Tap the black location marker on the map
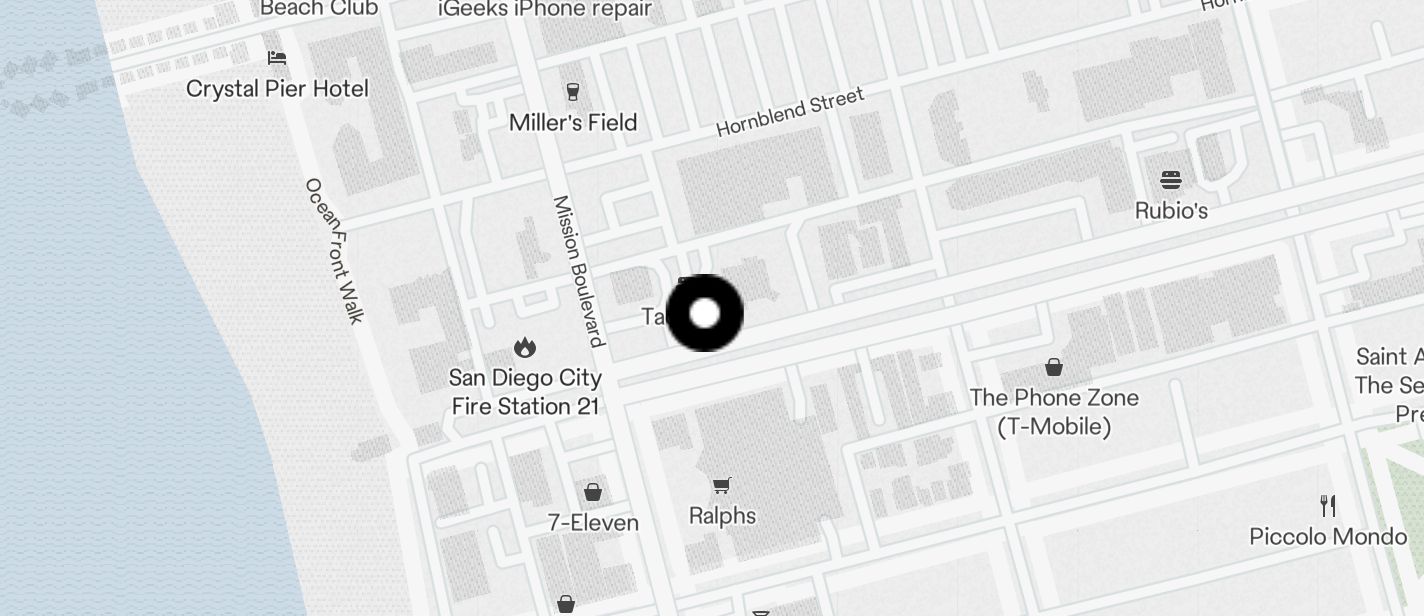 coord(705,313)
